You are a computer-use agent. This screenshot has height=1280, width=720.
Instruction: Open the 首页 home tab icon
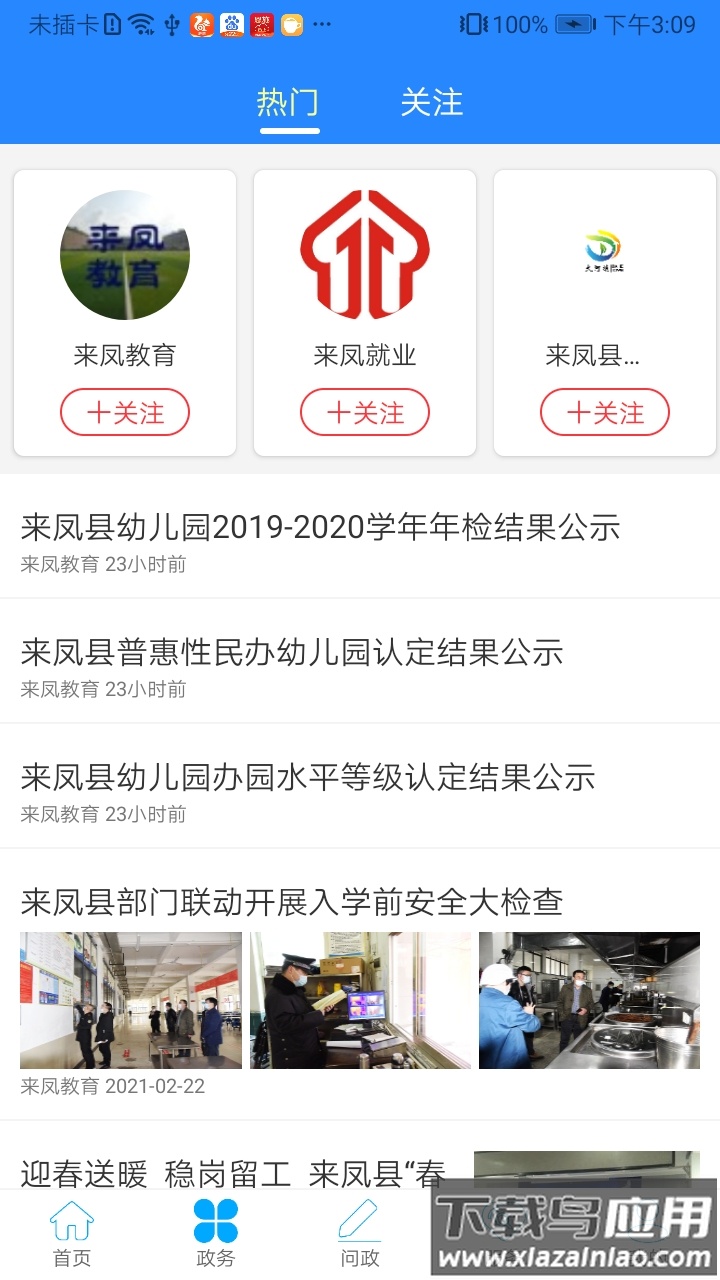(70, 1232)
